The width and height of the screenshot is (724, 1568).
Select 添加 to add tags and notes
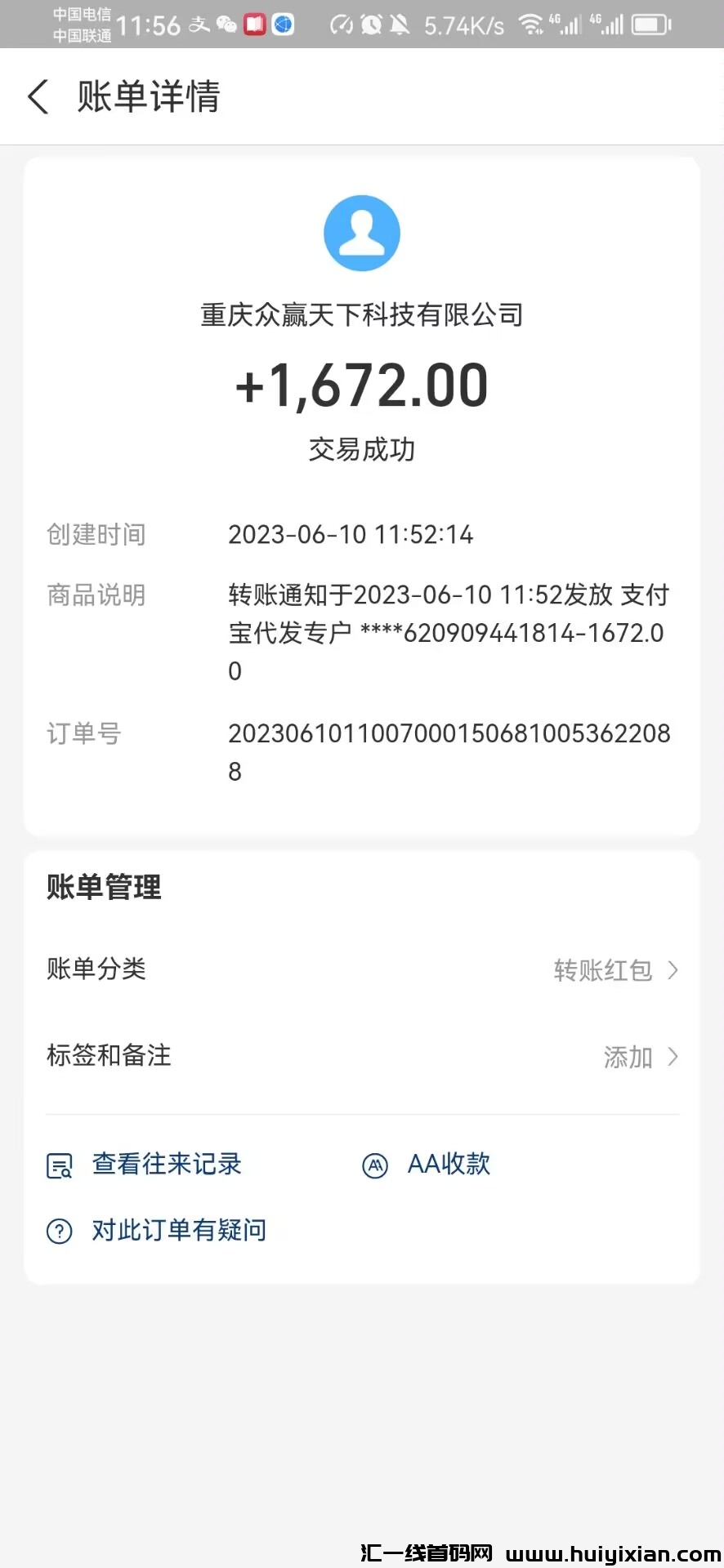(626, 1056)
